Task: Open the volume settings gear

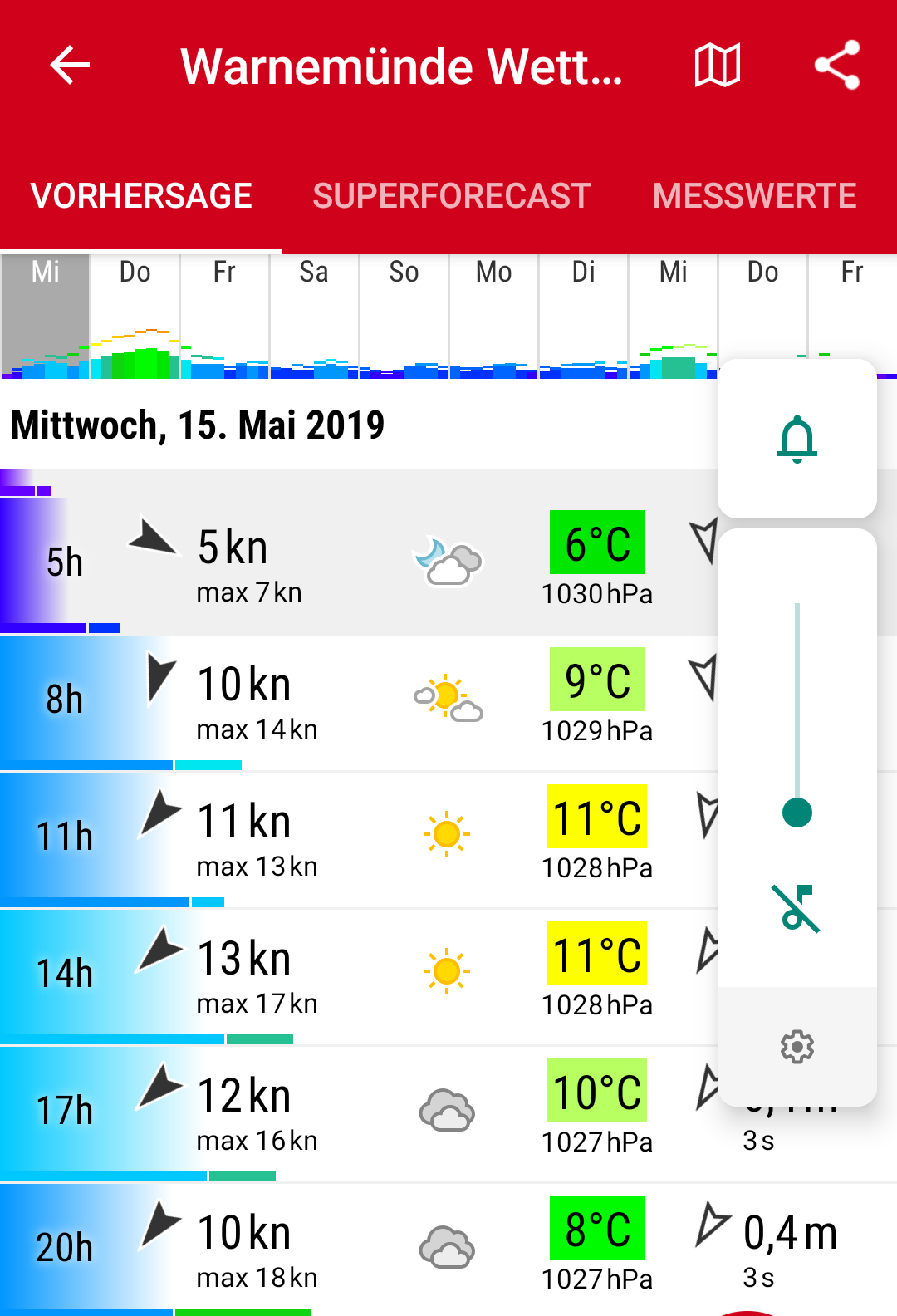Action: tap(797, 1047)
